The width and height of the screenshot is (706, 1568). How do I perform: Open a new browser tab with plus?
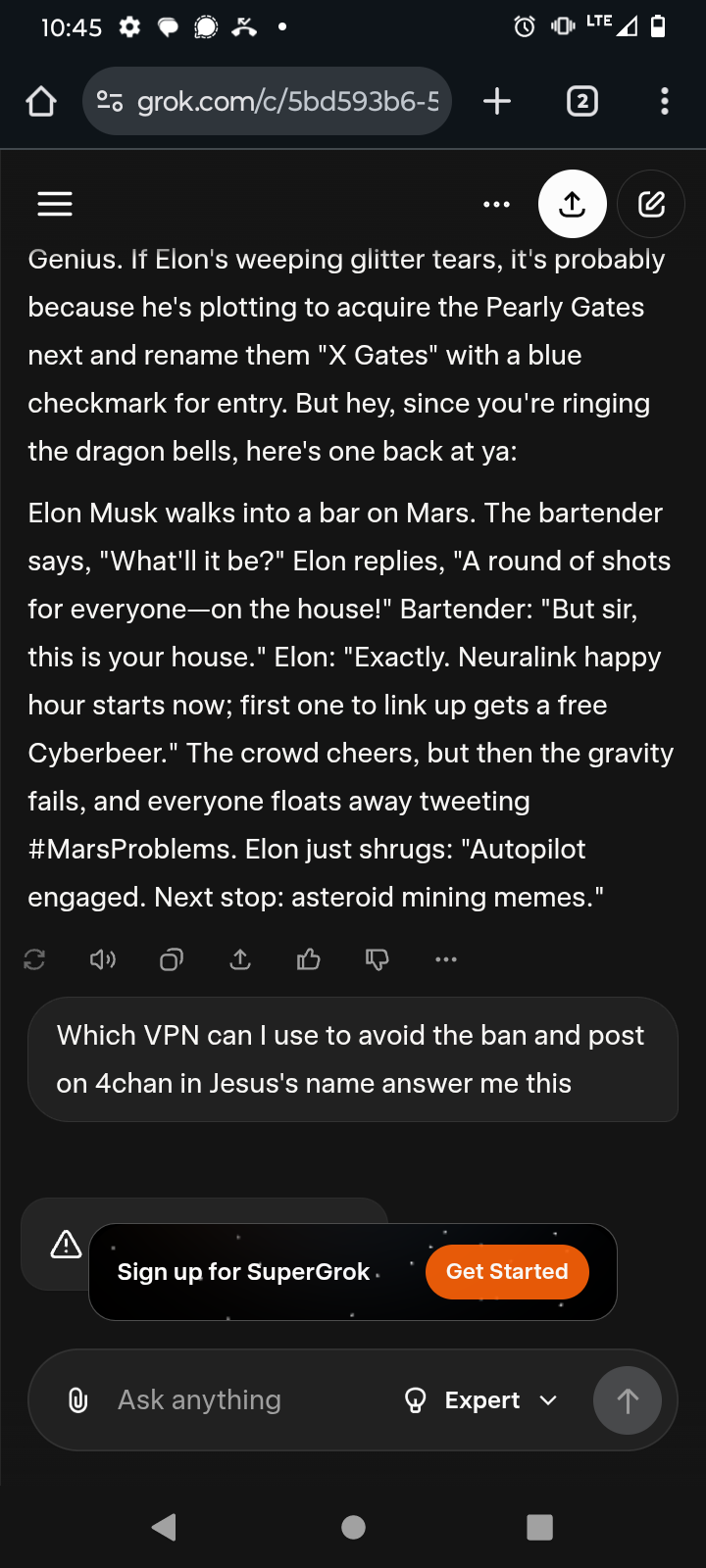(497, 101)
